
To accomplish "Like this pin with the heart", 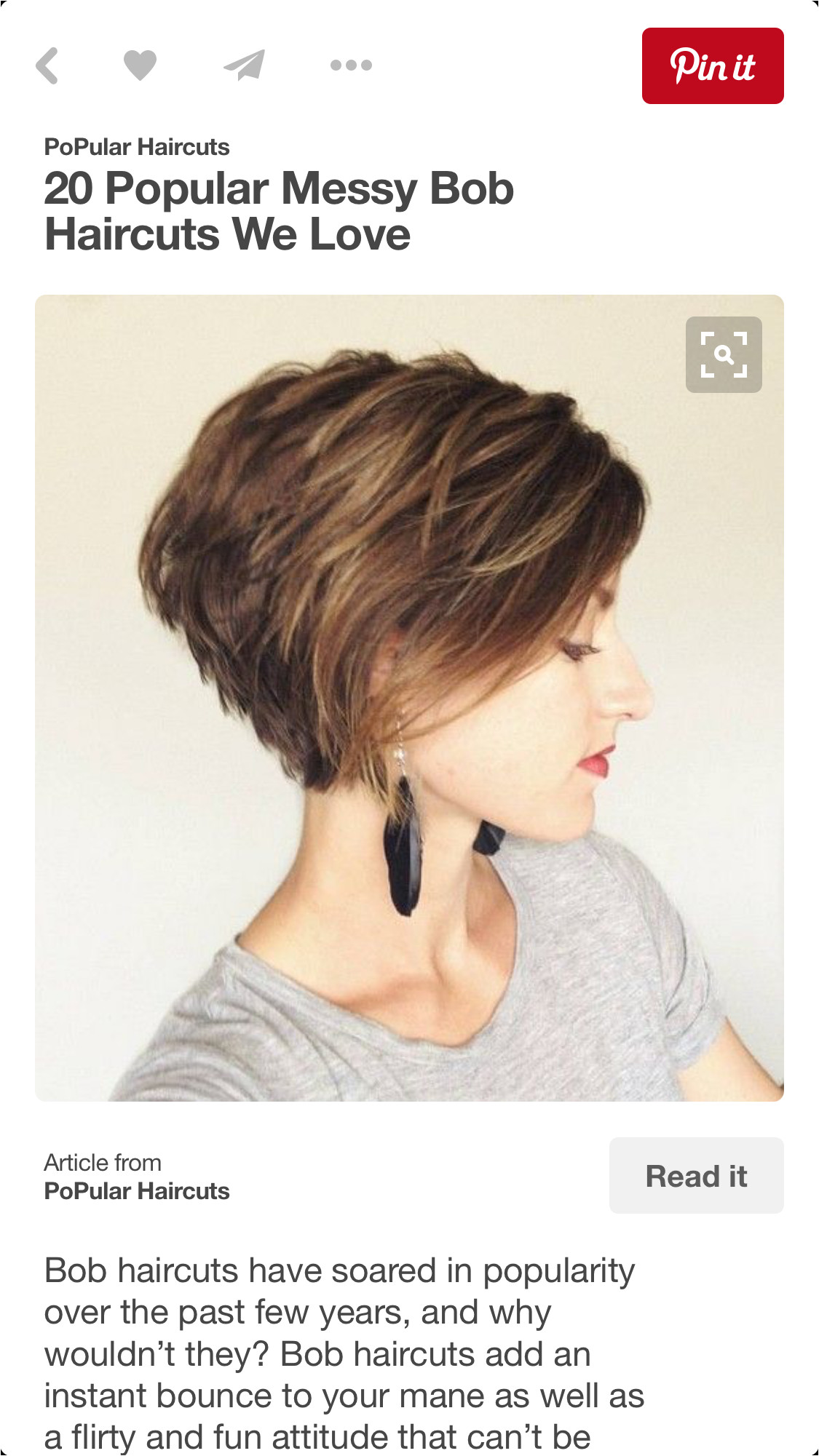I will [140, 65].
